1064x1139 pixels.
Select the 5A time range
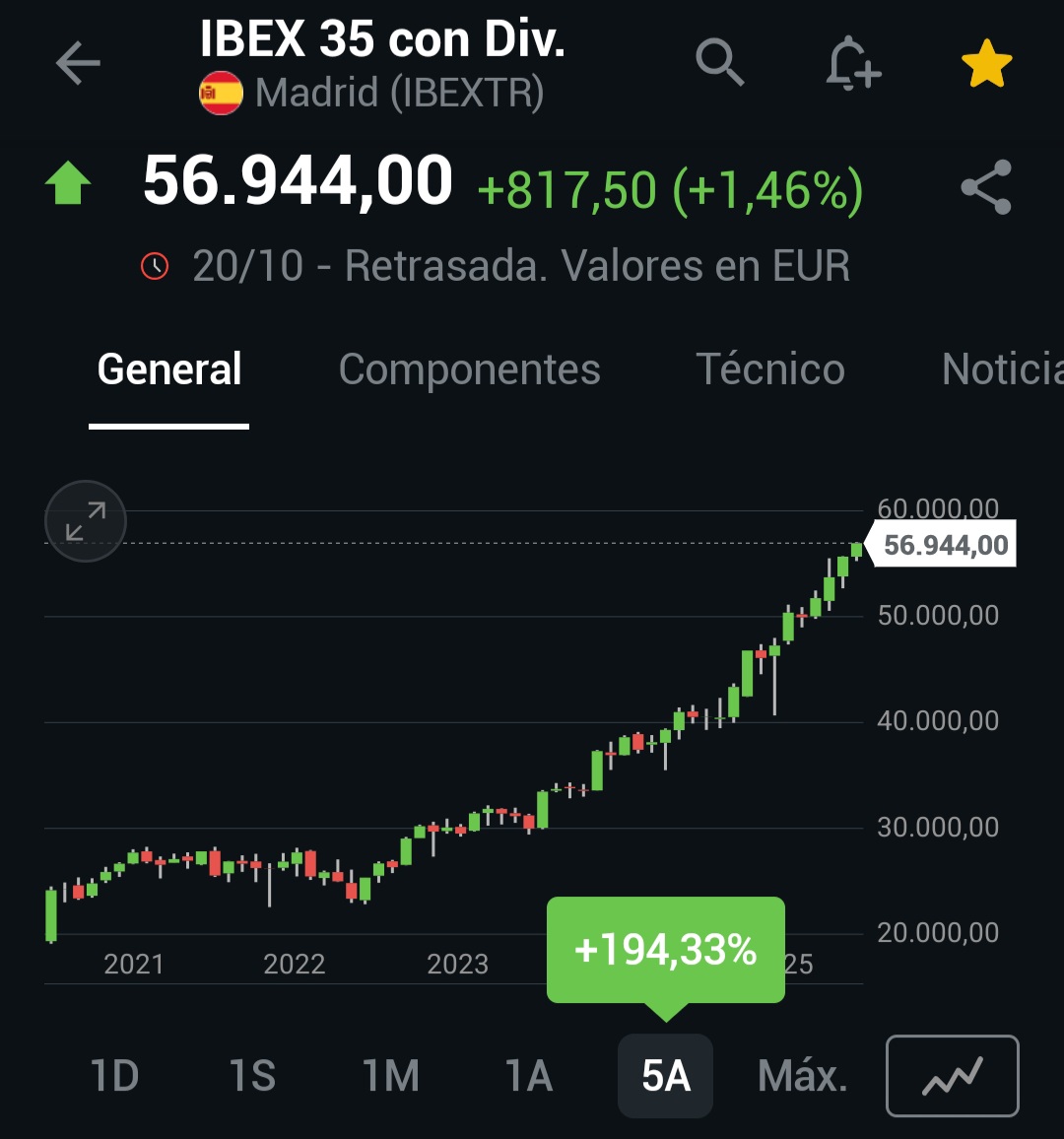coord(665,1076)
